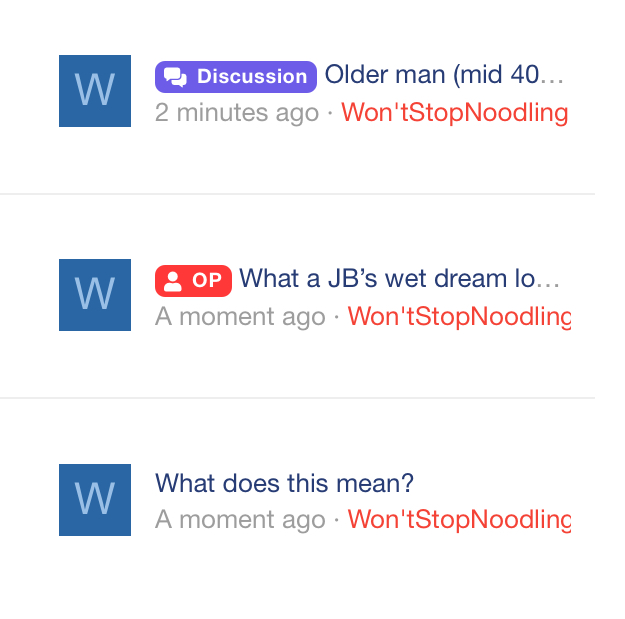The image size is (625, 619).
Task: Tap the W avatar beside 'What does this mean?'
Action: point(95,500)
